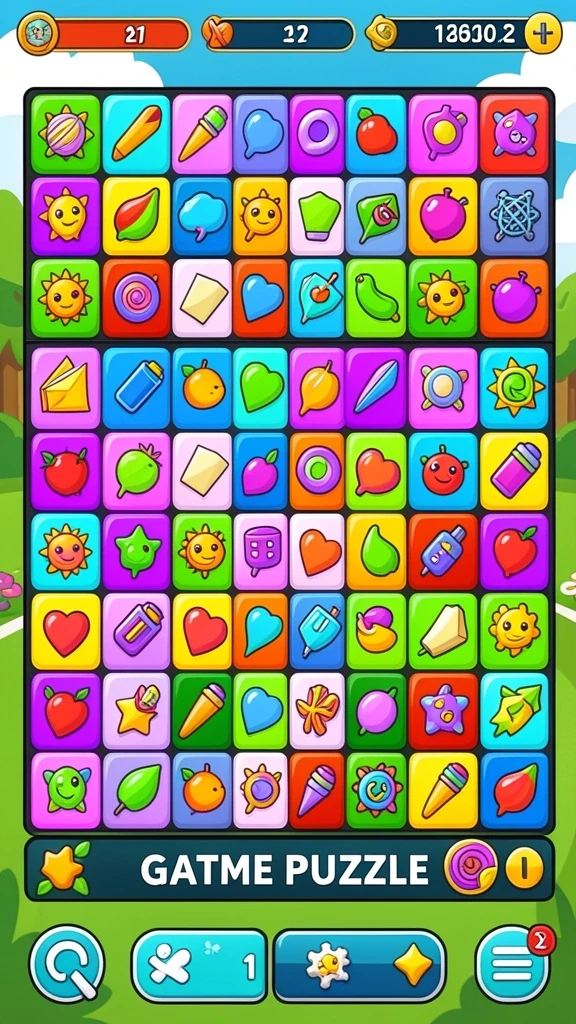
Task: Tap the pink swirl candy in the puzzle bar
Action: tap(470, 867)
